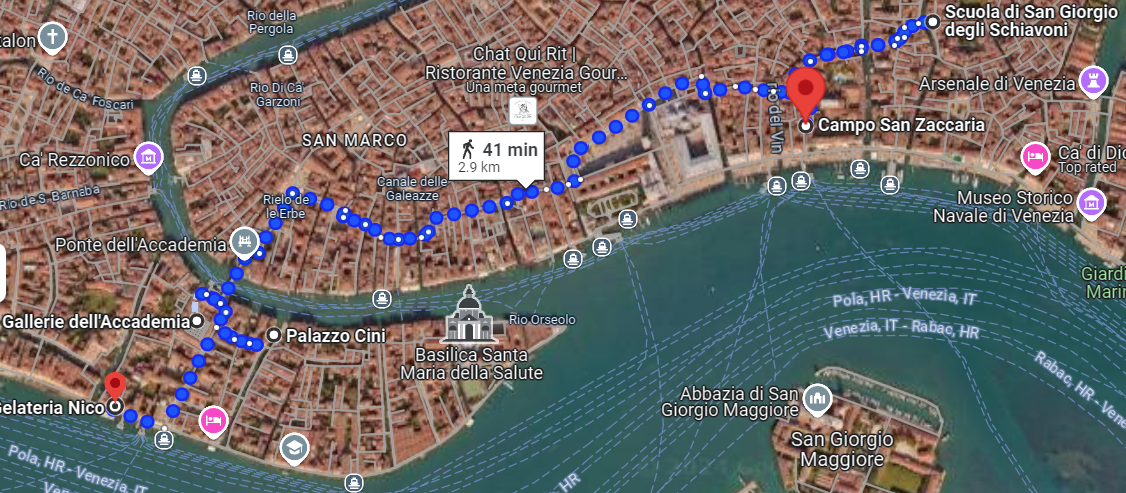Screen dimensions: 1126x493
Task: Open Museo Storico Navale di Venezia marker
Action: tap(1093, 204)
